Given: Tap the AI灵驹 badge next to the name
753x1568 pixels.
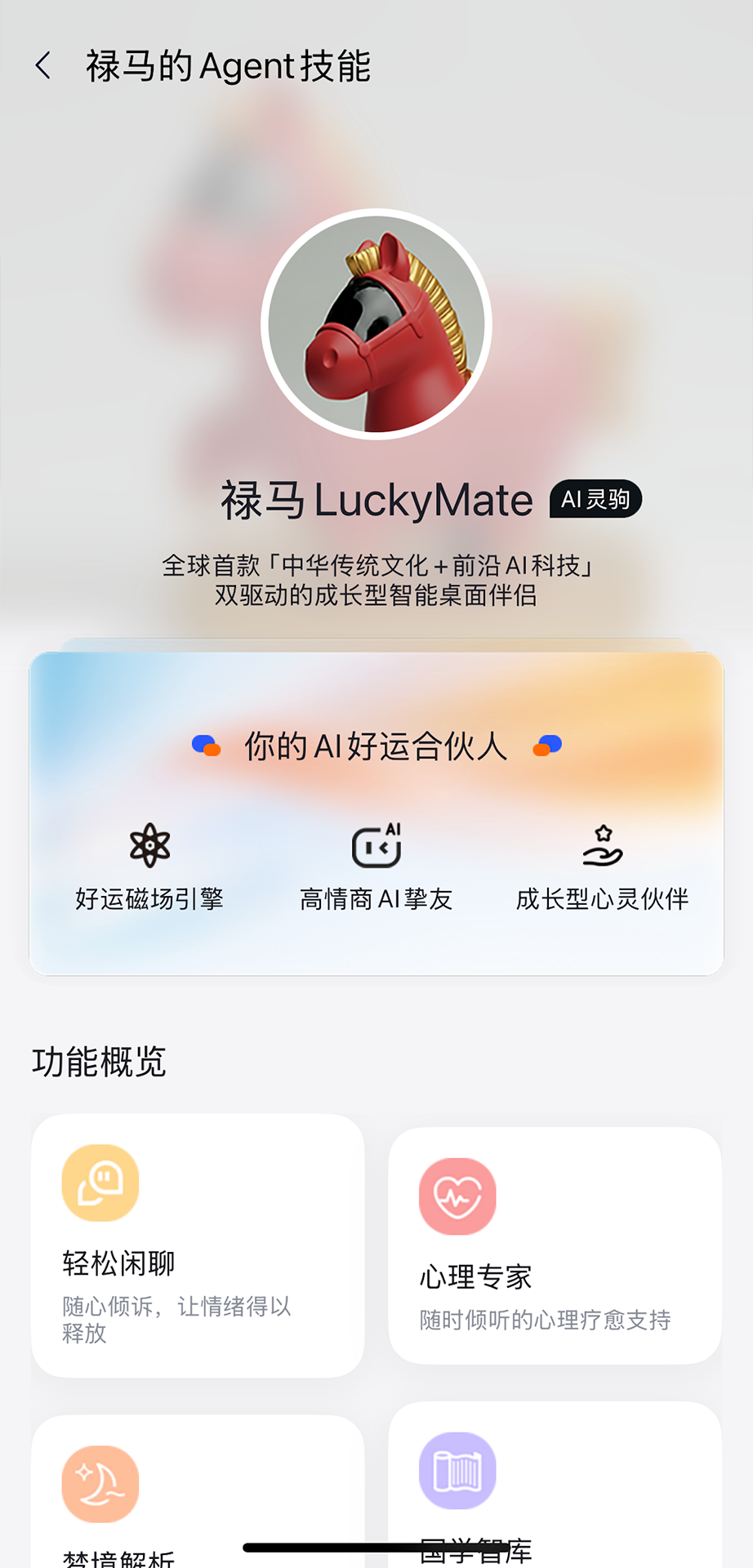Looking at the screenshot, I should point(595,498).
